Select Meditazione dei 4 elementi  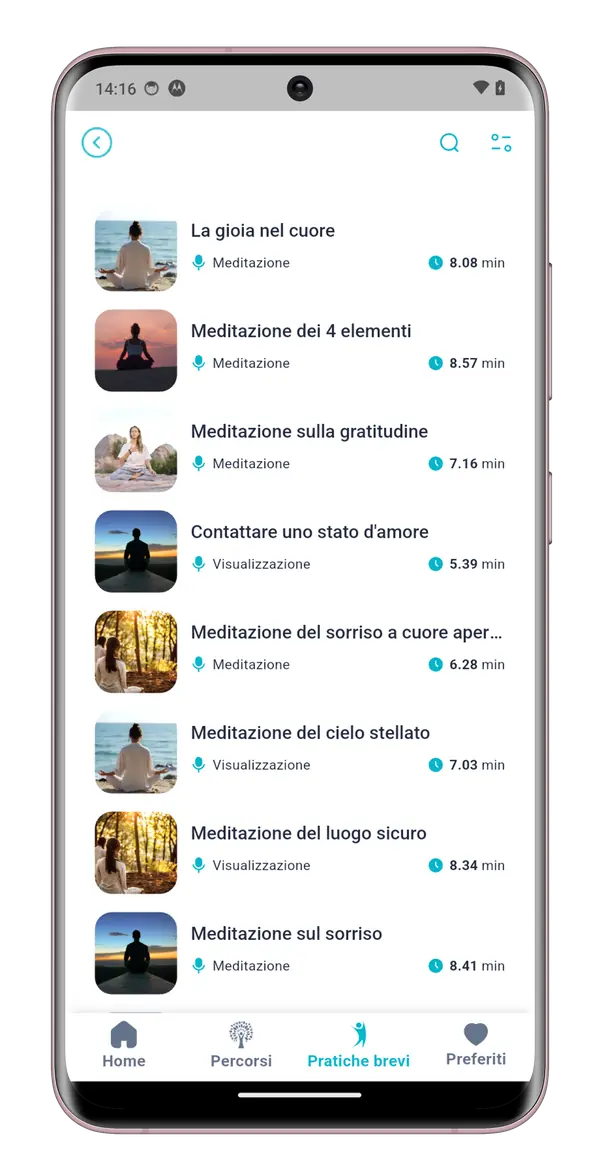[x=300, y=350]
